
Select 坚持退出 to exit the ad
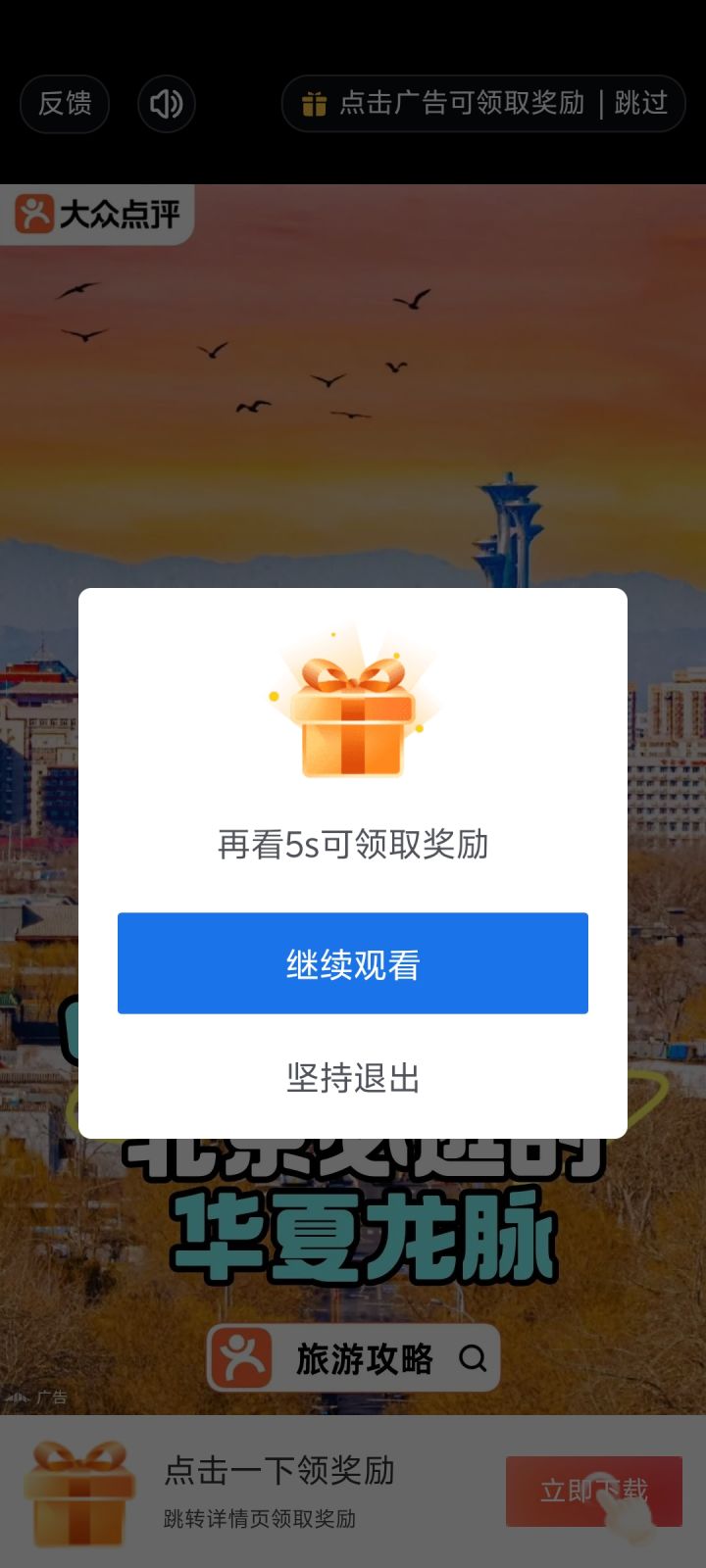[x=352, y=1078]
